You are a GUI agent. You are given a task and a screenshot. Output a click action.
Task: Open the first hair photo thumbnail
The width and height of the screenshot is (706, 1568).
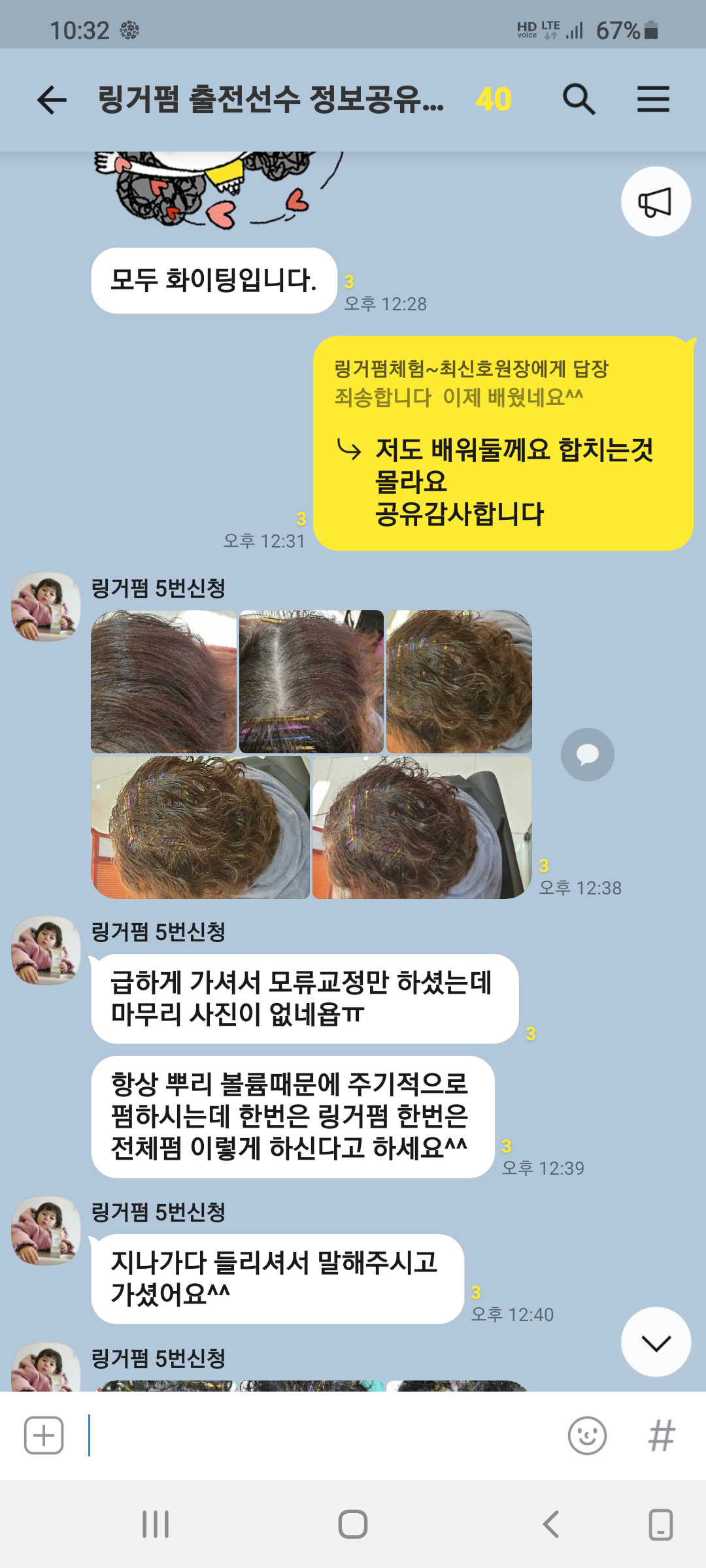tap(163, 681)
